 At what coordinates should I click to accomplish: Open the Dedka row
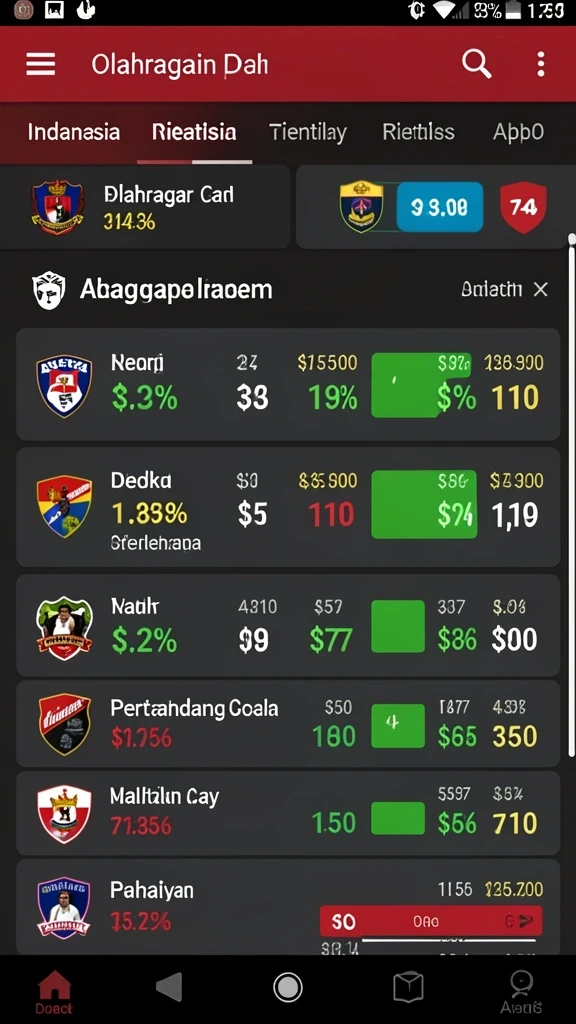tap(288, 507)
